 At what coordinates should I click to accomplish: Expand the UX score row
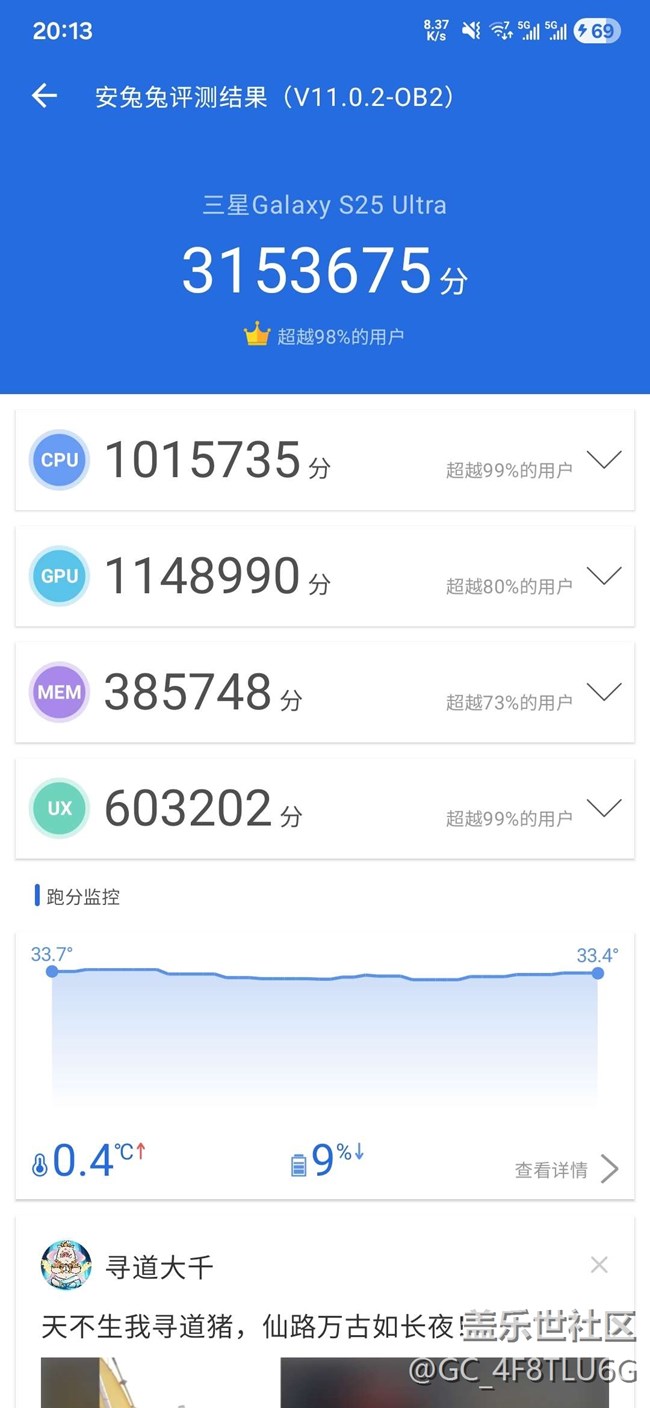click(604, 808)
